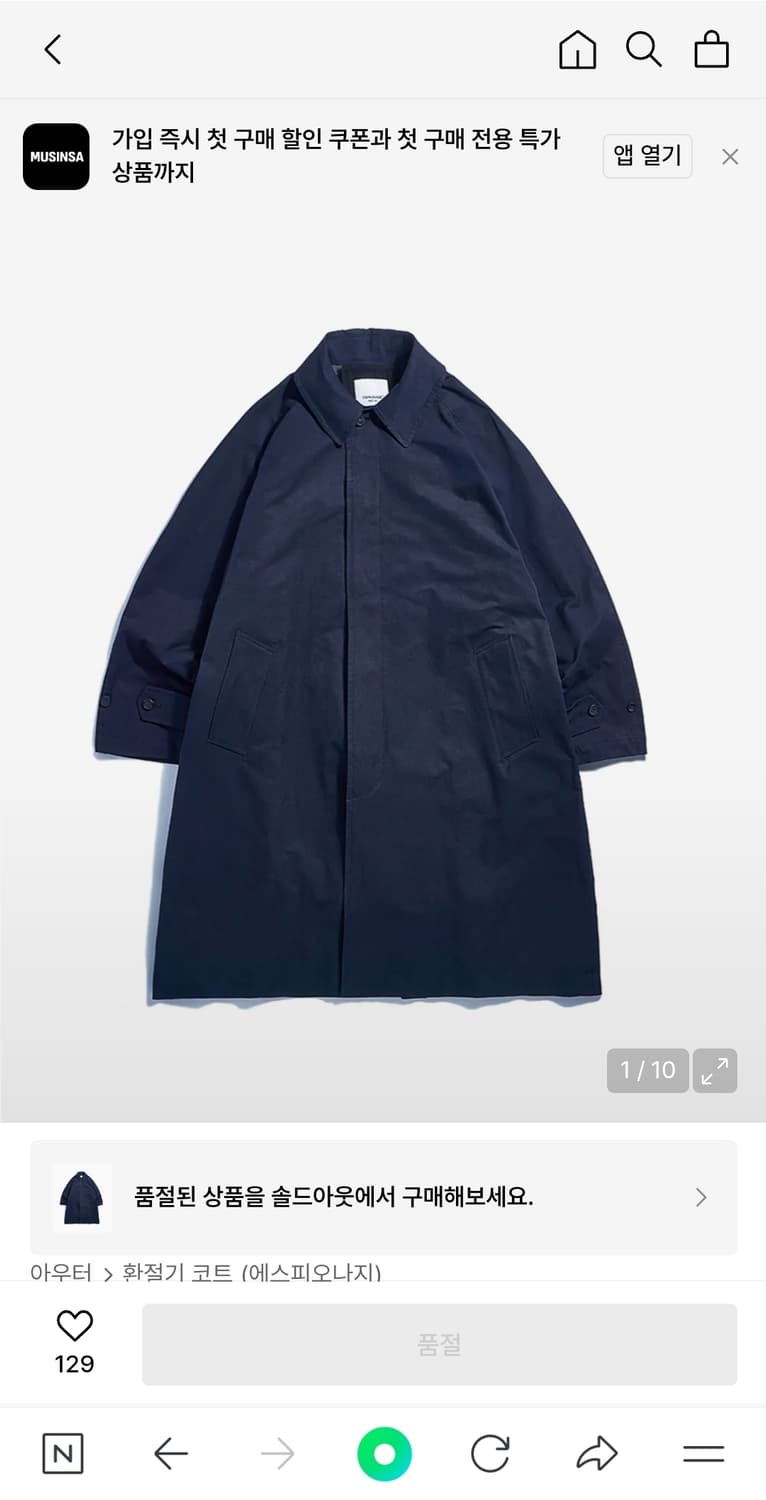Like this coat with the heart icon
766x1500 pixels.
coord(74,1326)
